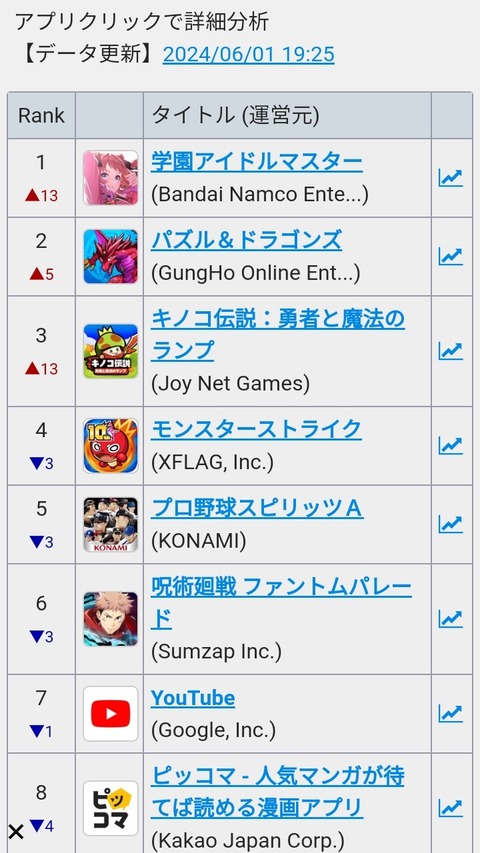This screenshot has height=853, width=480.
Task: Open モンスターストライク title link
Action: [x=256, y=429]
